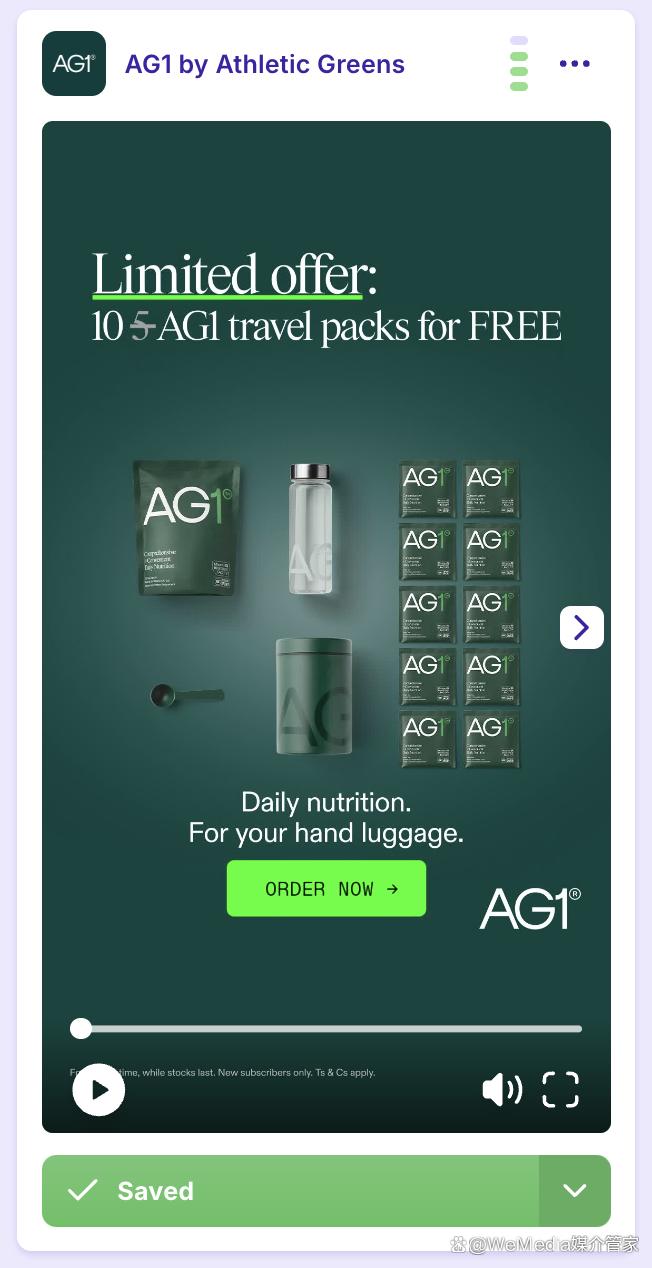Open the three-dot overflow menu

pyautogui.click(x=575, y=64)
